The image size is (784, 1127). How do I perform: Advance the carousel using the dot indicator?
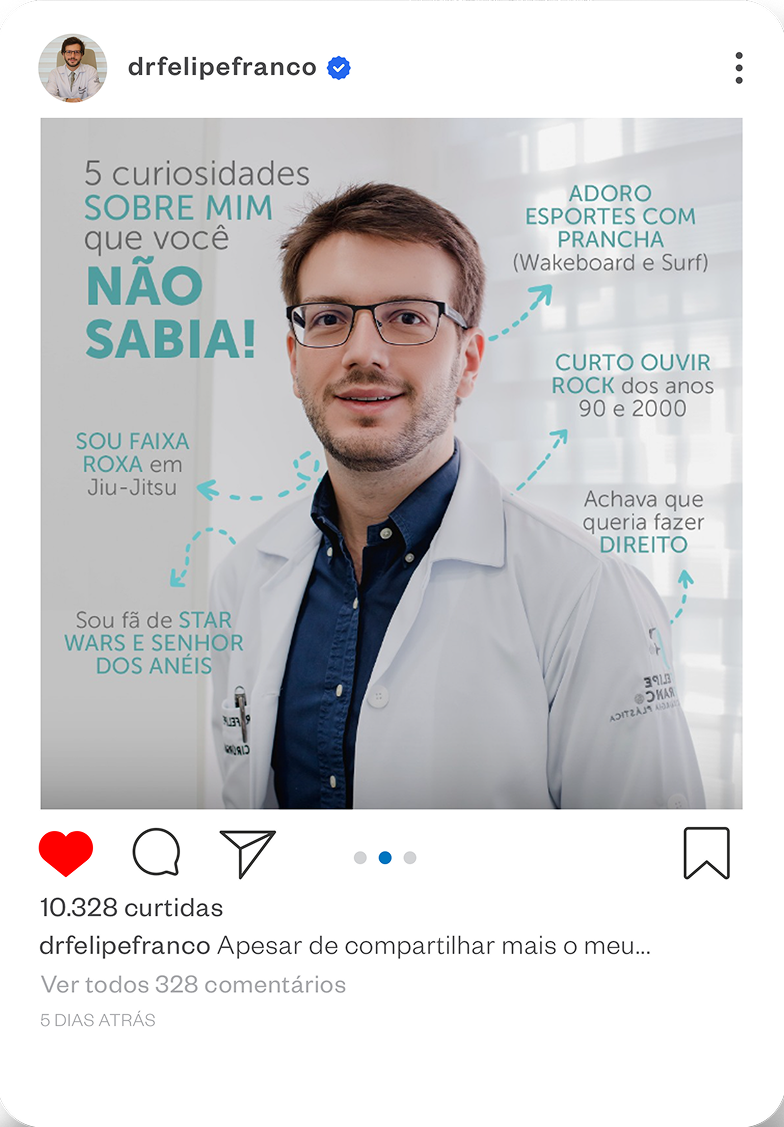(408, 856)
